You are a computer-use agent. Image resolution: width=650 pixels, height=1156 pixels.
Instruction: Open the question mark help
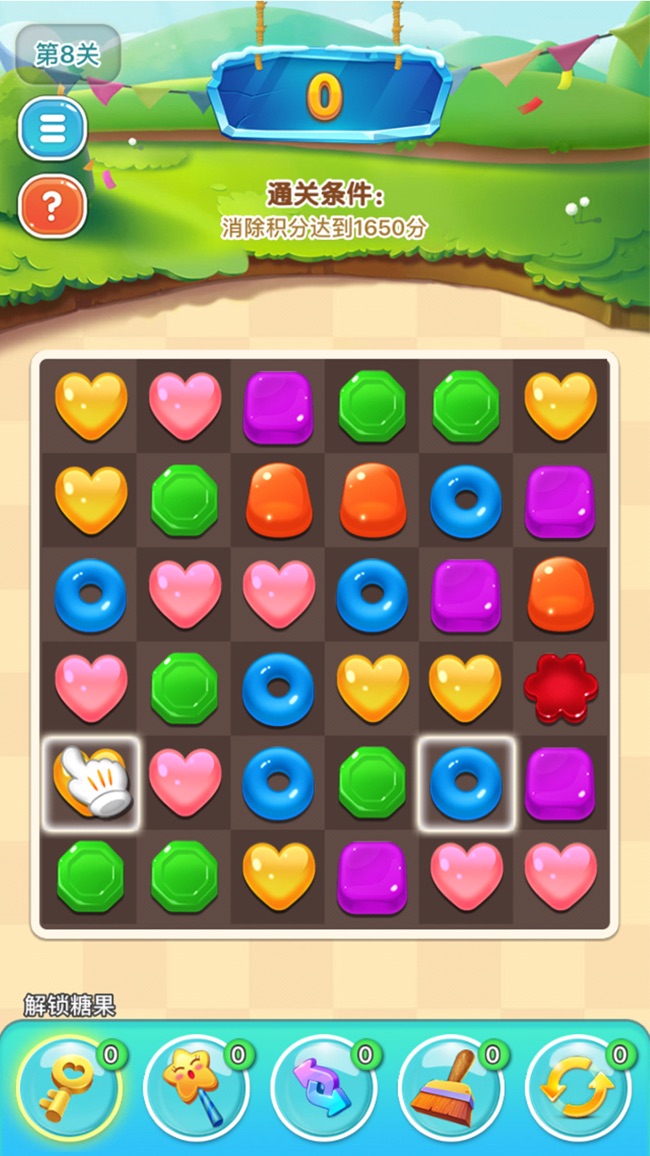[x=52, y=207]
